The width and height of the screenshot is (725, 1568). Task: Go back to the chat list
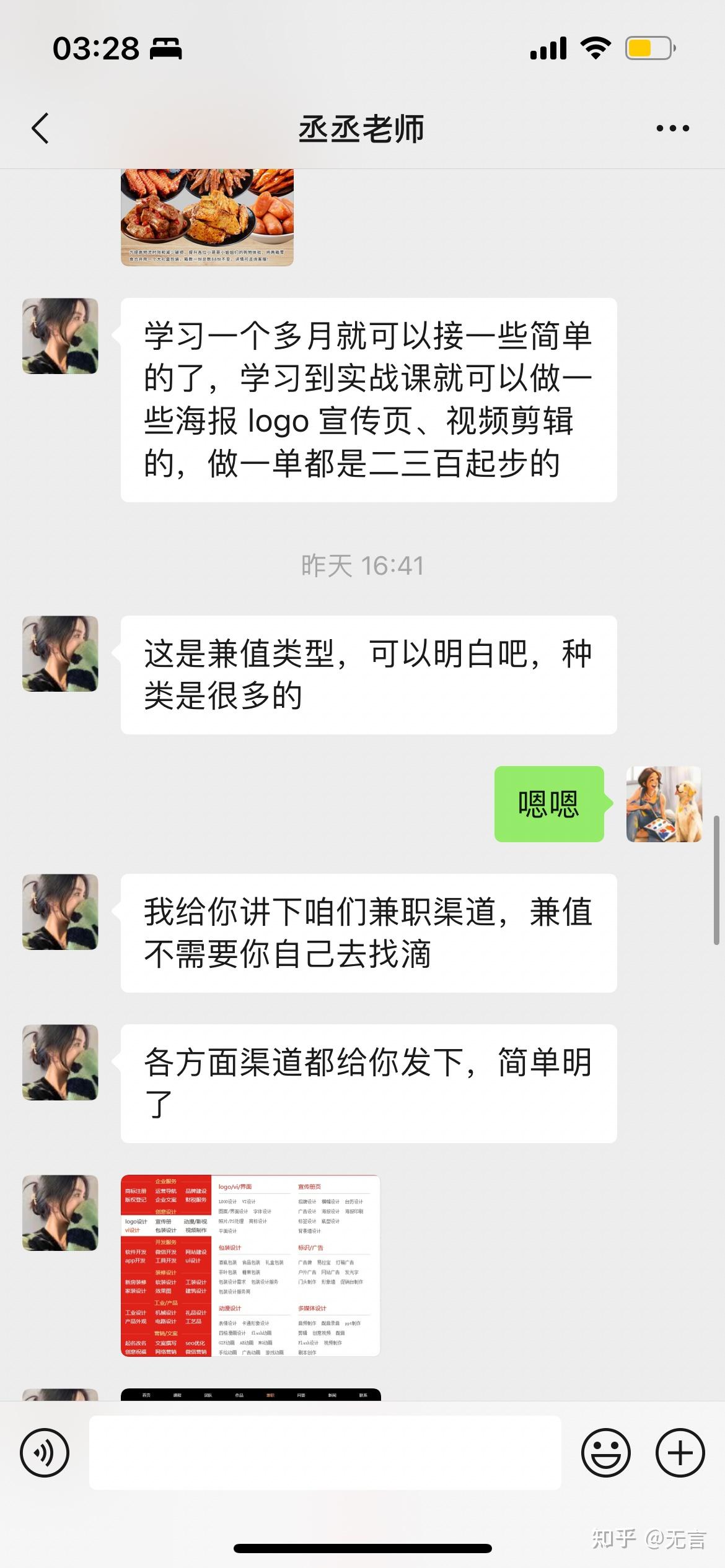point(41,129)
